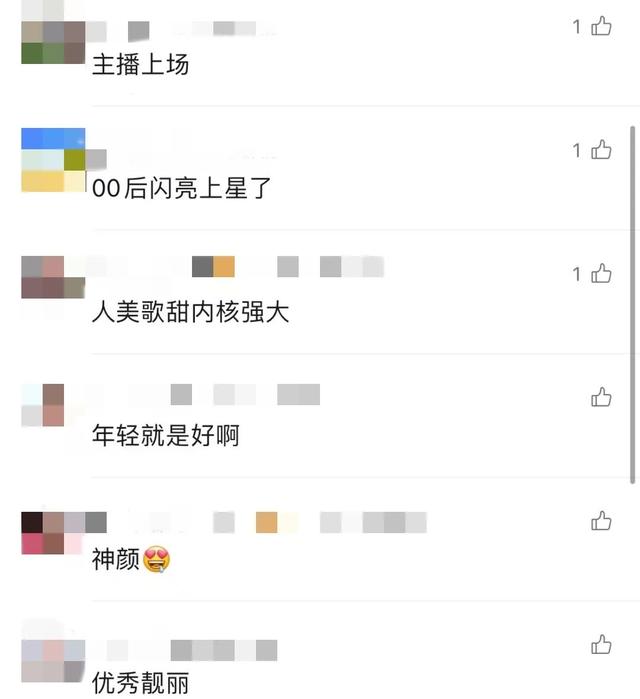Like the comment 主播上场
This screenshot has height=699, width=640.
coord(601,26)
